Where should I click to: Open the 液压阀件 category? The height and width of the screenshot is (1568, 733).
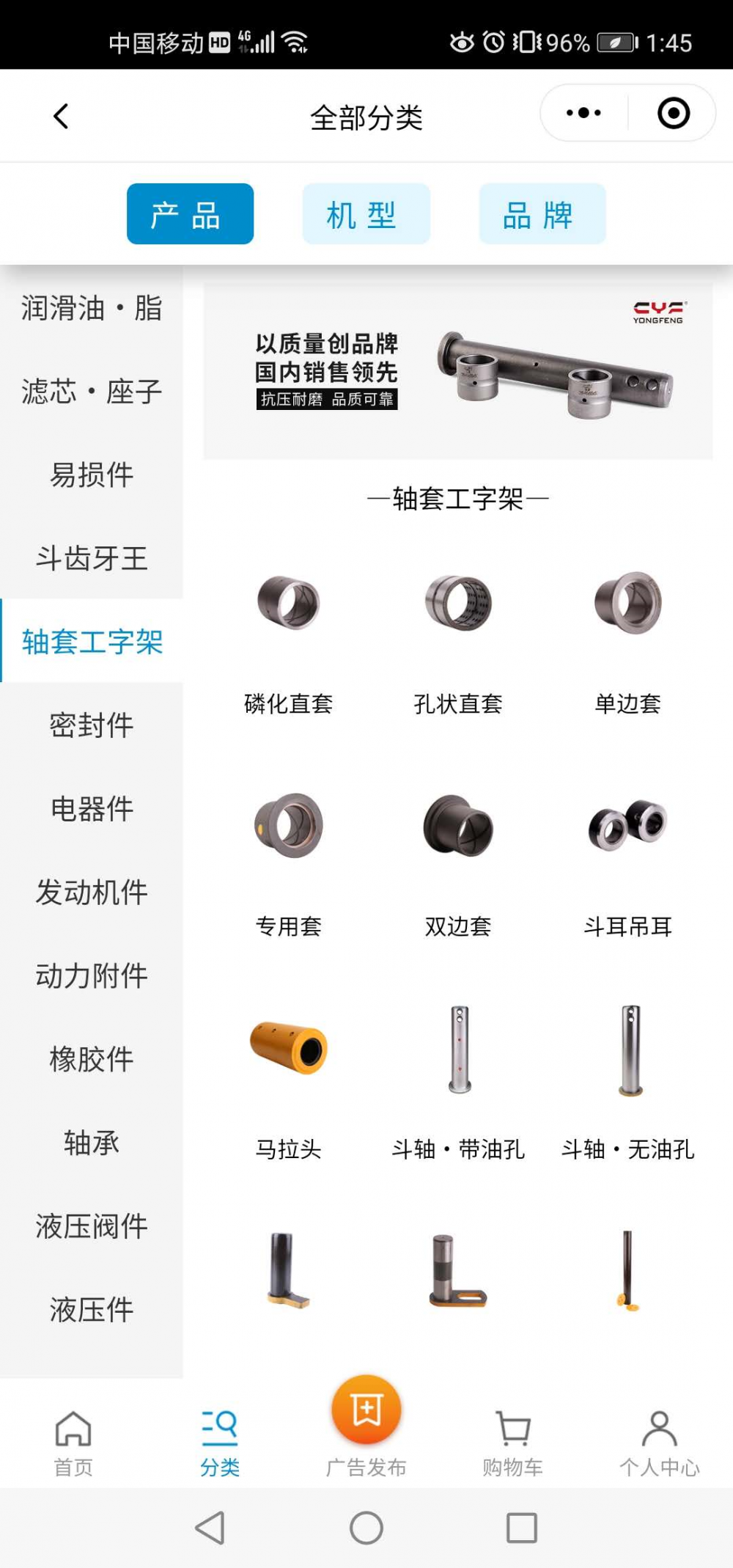[x=92, y=1226]
